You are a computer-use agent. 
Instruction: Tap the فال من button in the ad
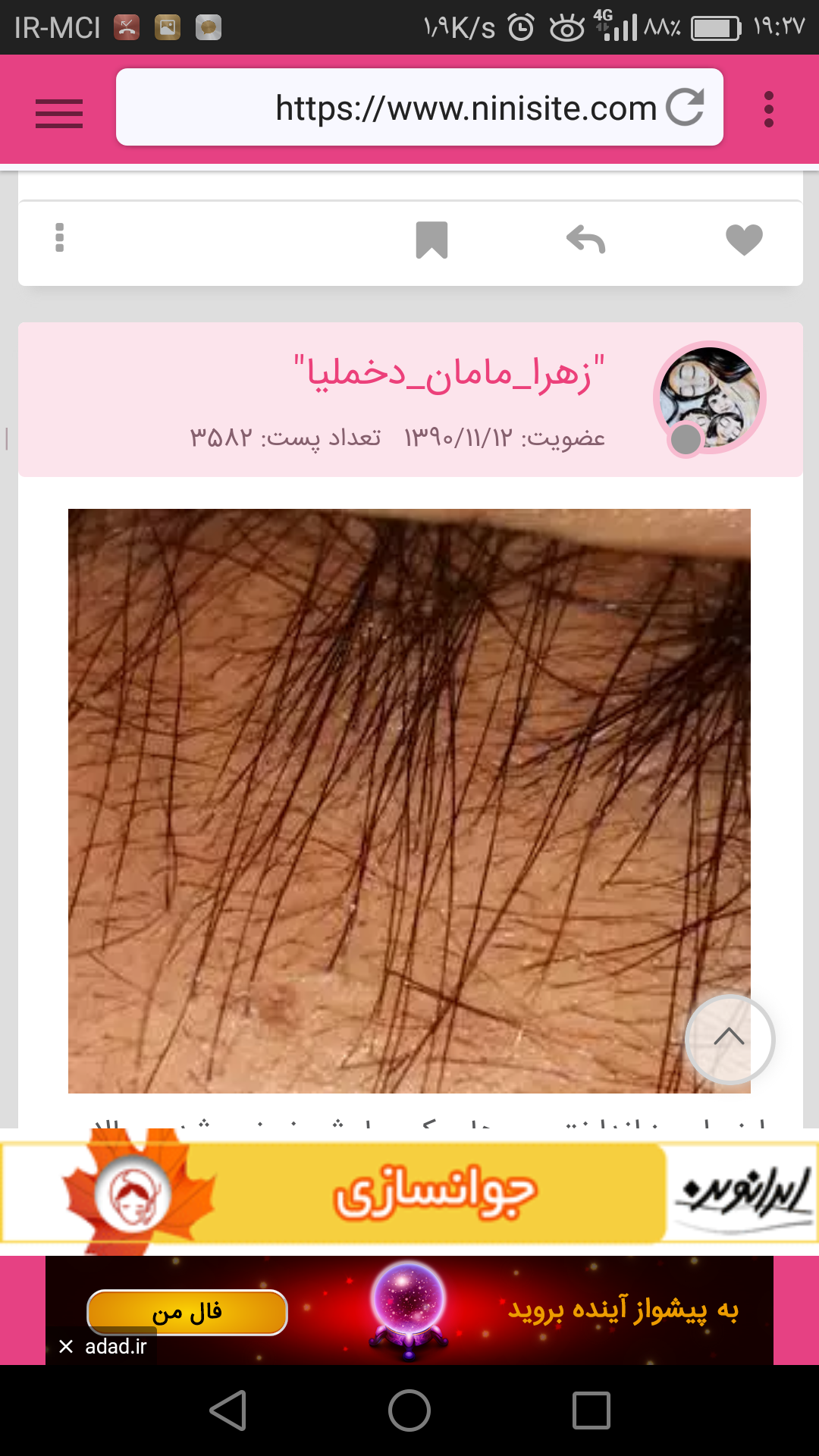pos(187,1312)
